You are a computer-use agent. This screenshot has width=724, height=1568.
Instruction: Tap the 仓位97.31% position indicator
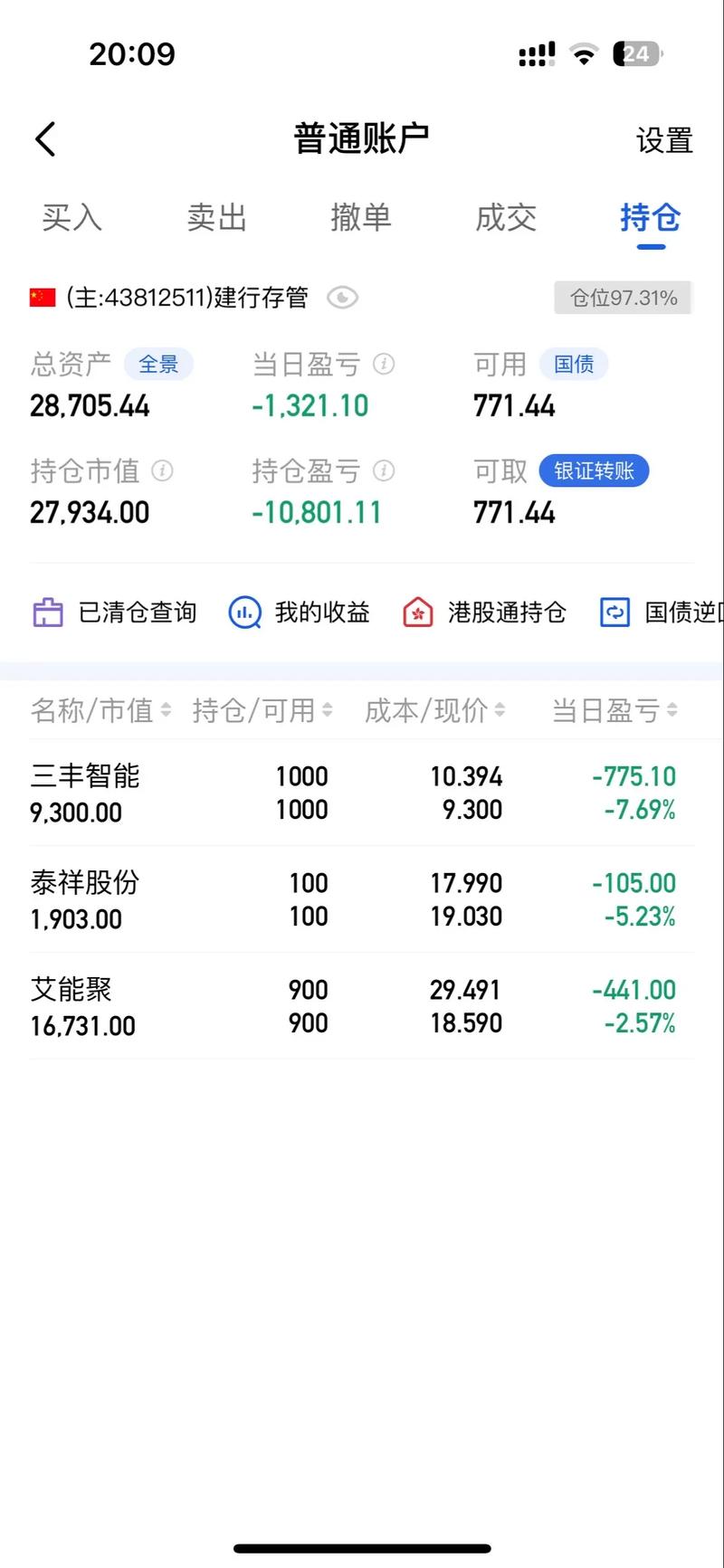(623, 298)
